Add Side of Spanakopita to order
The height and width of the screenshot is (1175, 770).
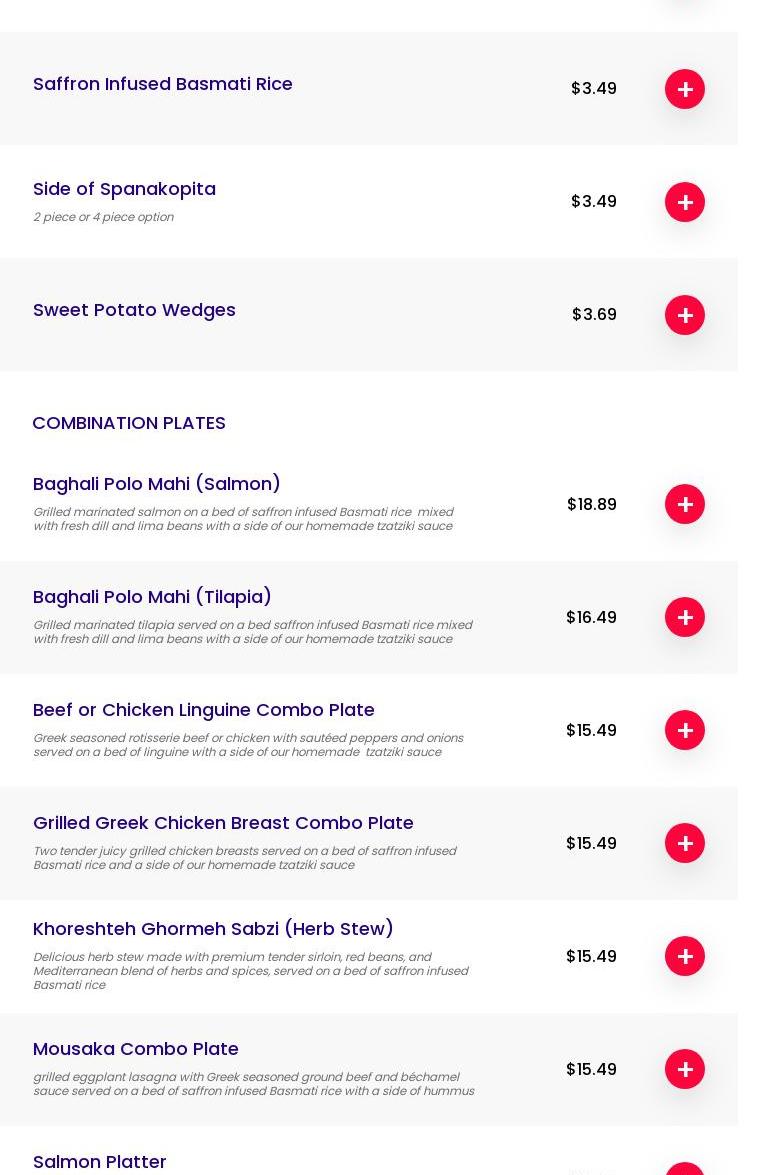click(685, 202)
